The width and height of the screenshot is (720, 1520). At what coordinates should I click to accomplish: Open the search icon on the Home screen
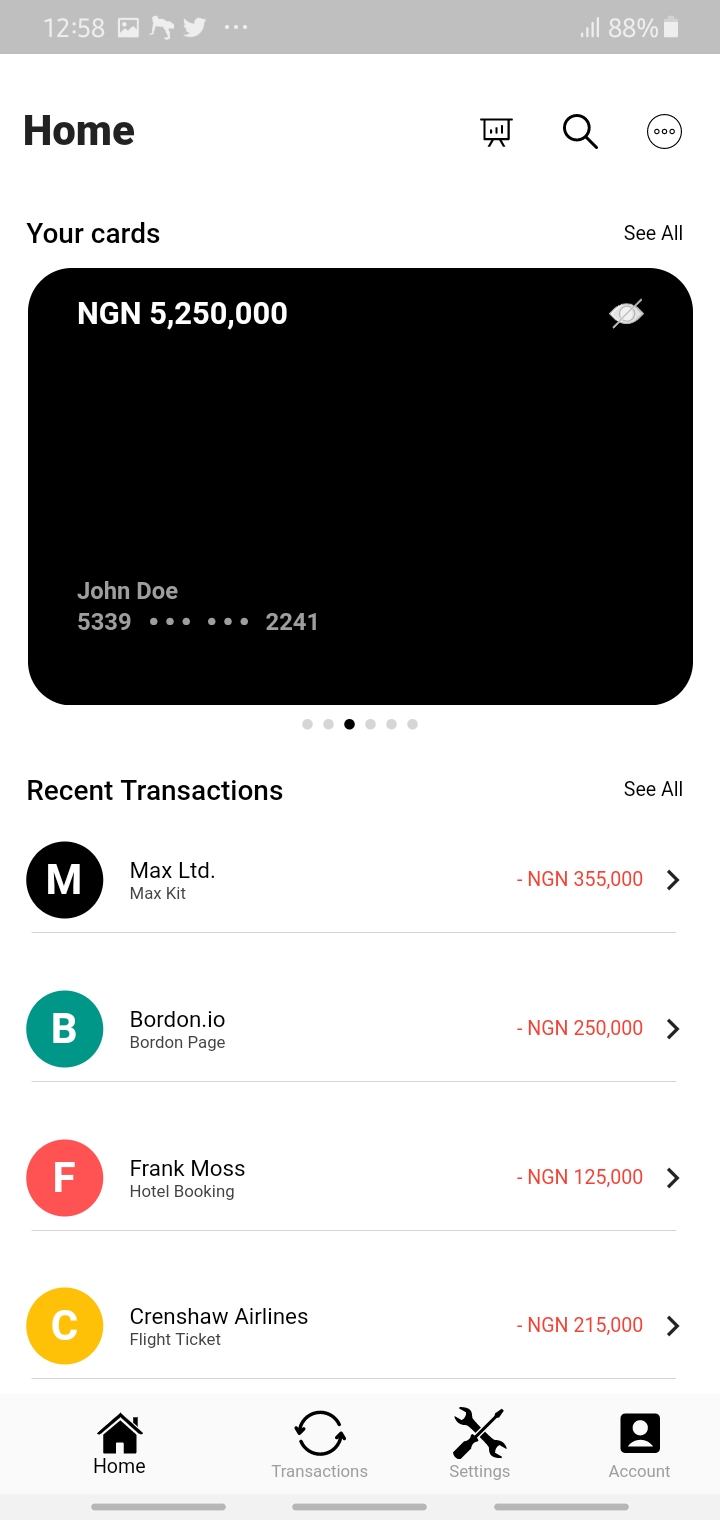pos(579,131)
